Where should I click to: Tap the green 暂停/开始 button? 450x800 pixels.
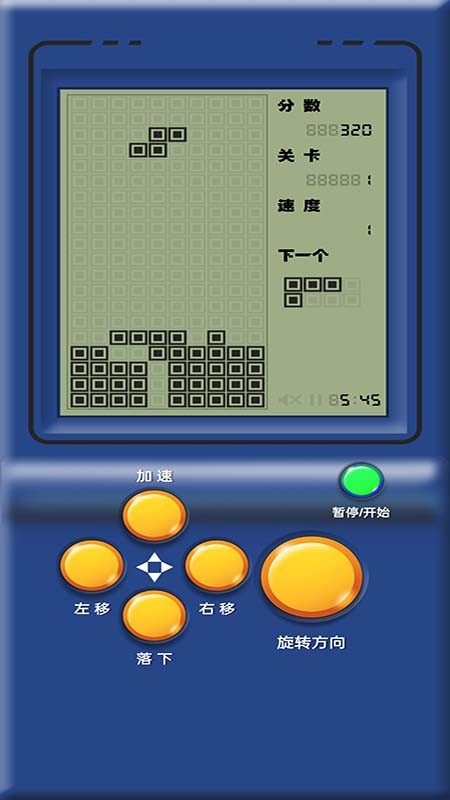pos(362,481)
